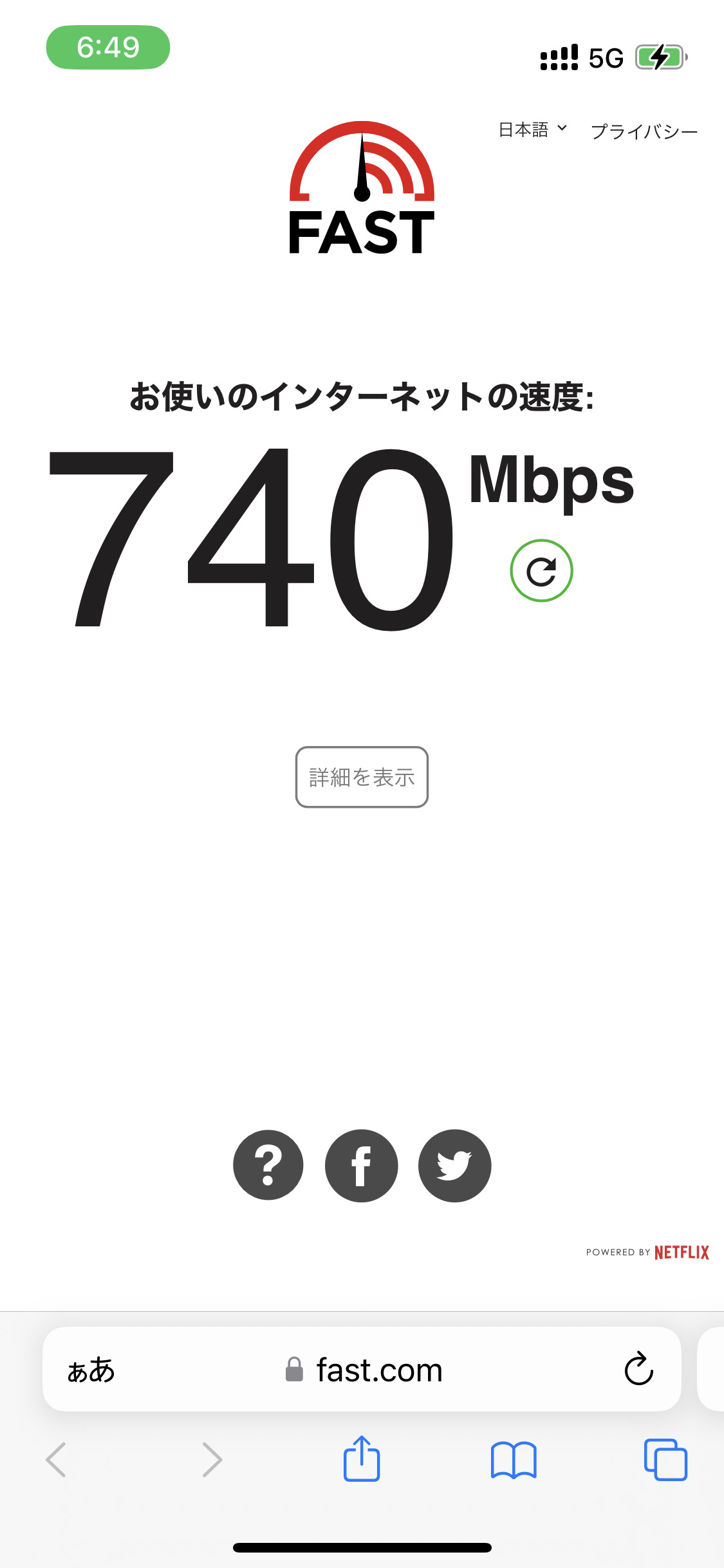The height and width of the screenshot is (1568, 724).
Task: Open the プライバシー link
Action: [644, 131]
